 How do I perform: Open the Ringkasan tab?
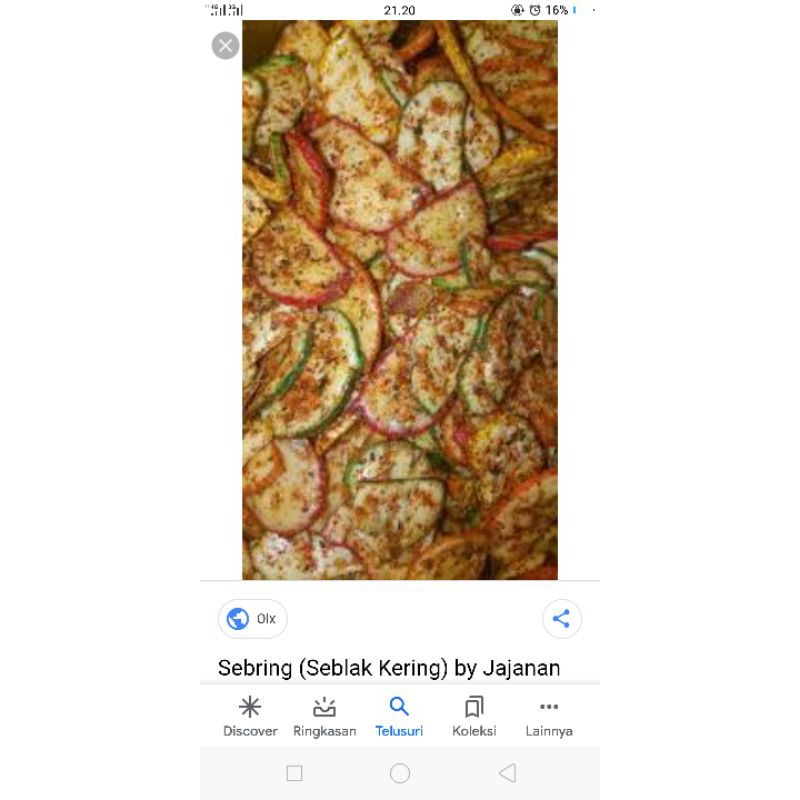tap(324, 716)
